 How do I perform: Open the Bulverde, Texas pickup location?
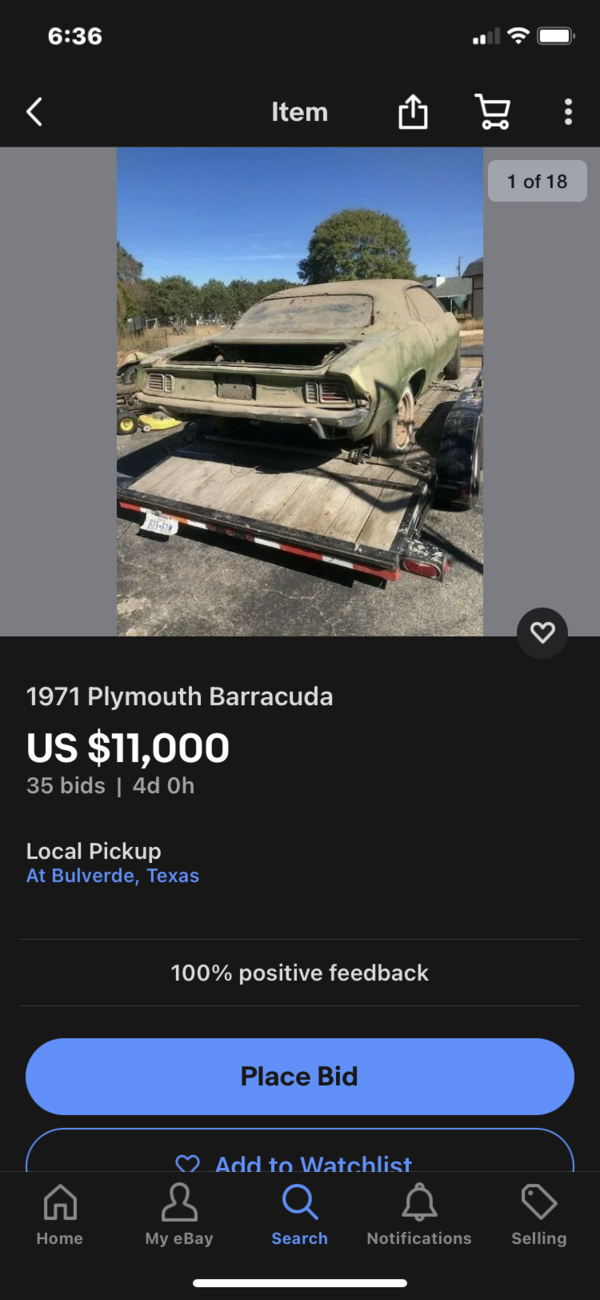coord(113,876)
